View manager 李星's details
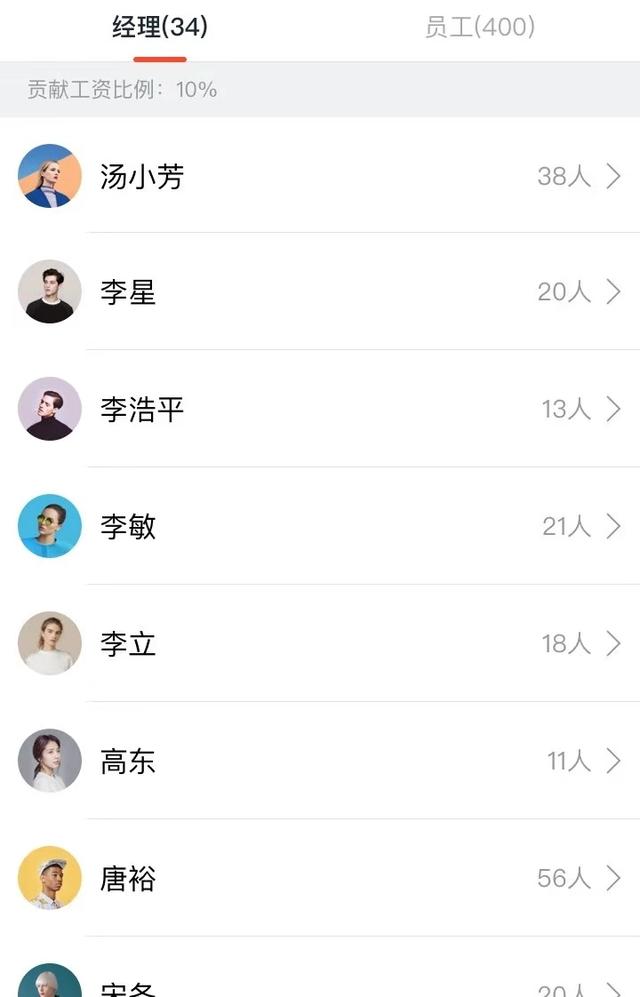 tap(320, 292)
